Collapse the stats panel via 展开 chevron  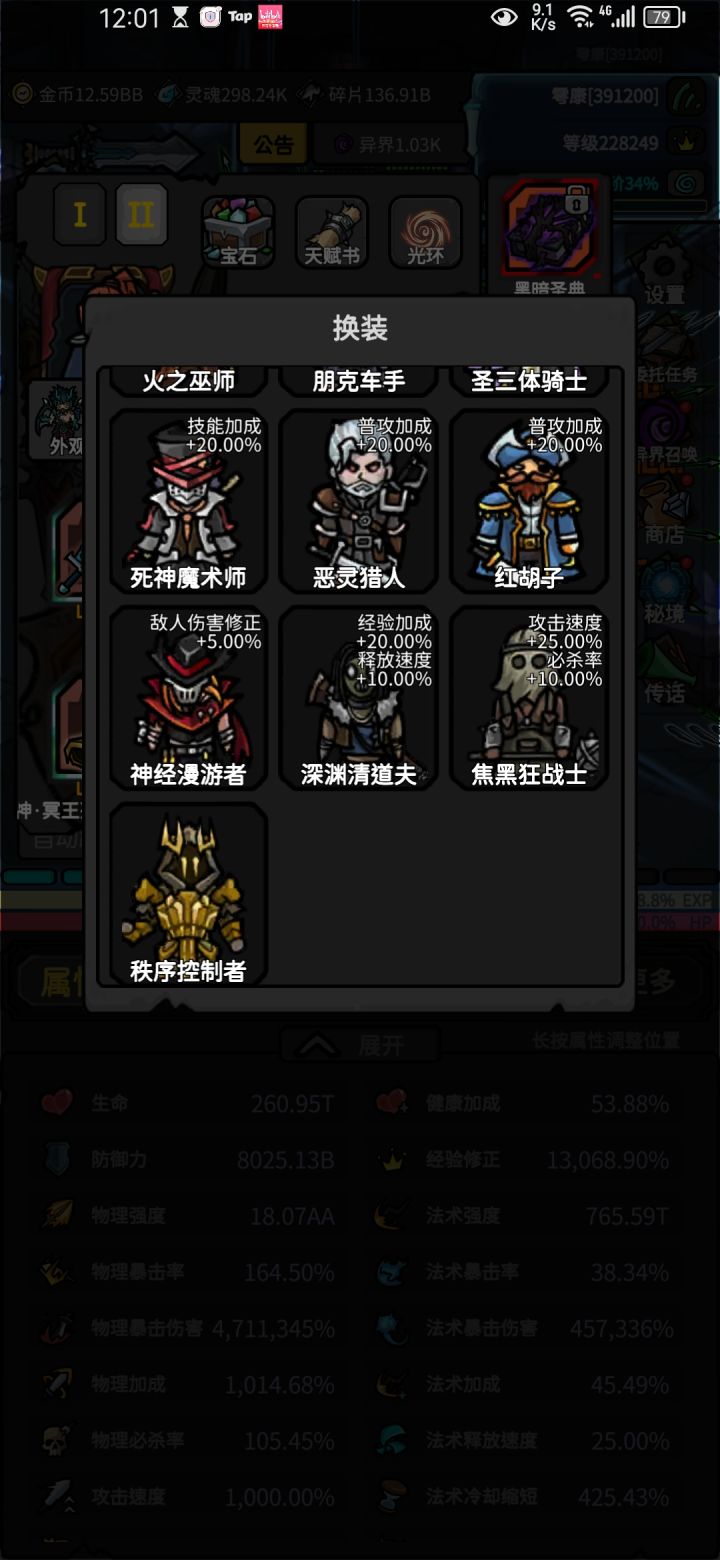pyautogui.click(x=318, y=1043)
